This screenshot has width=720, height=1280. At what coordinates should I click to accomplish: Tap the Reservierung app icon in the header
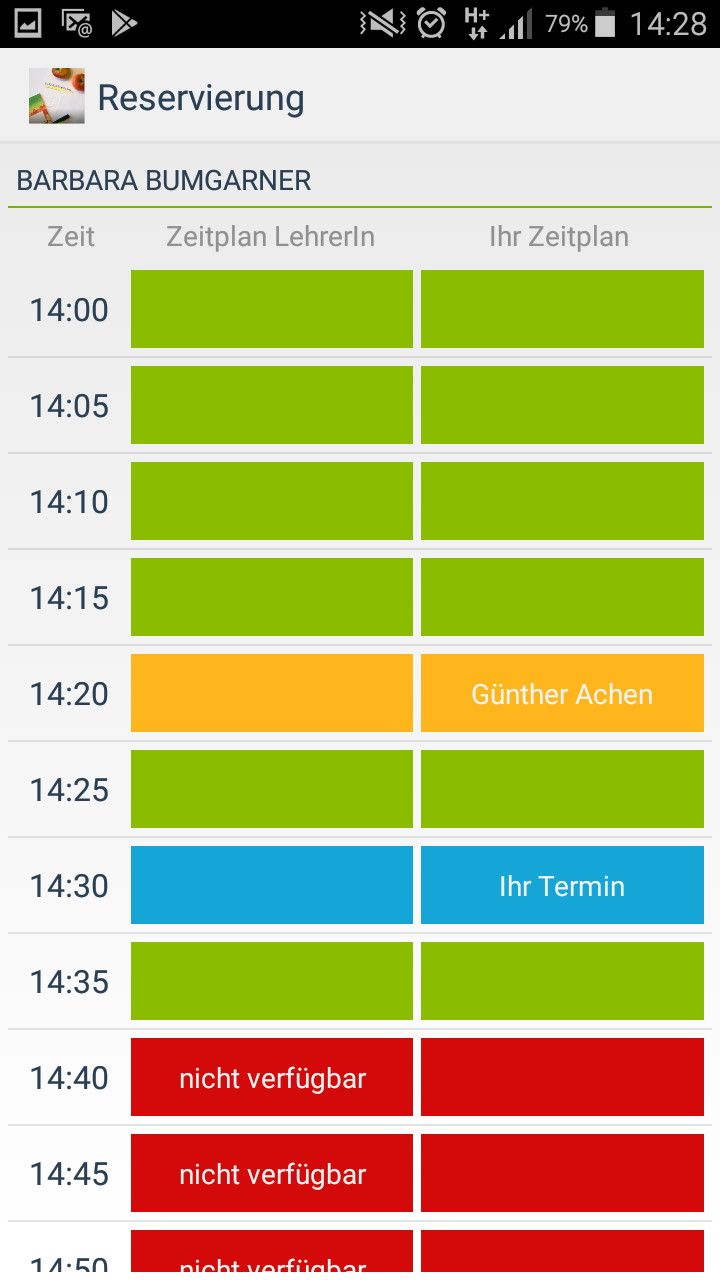coord(57,96)
